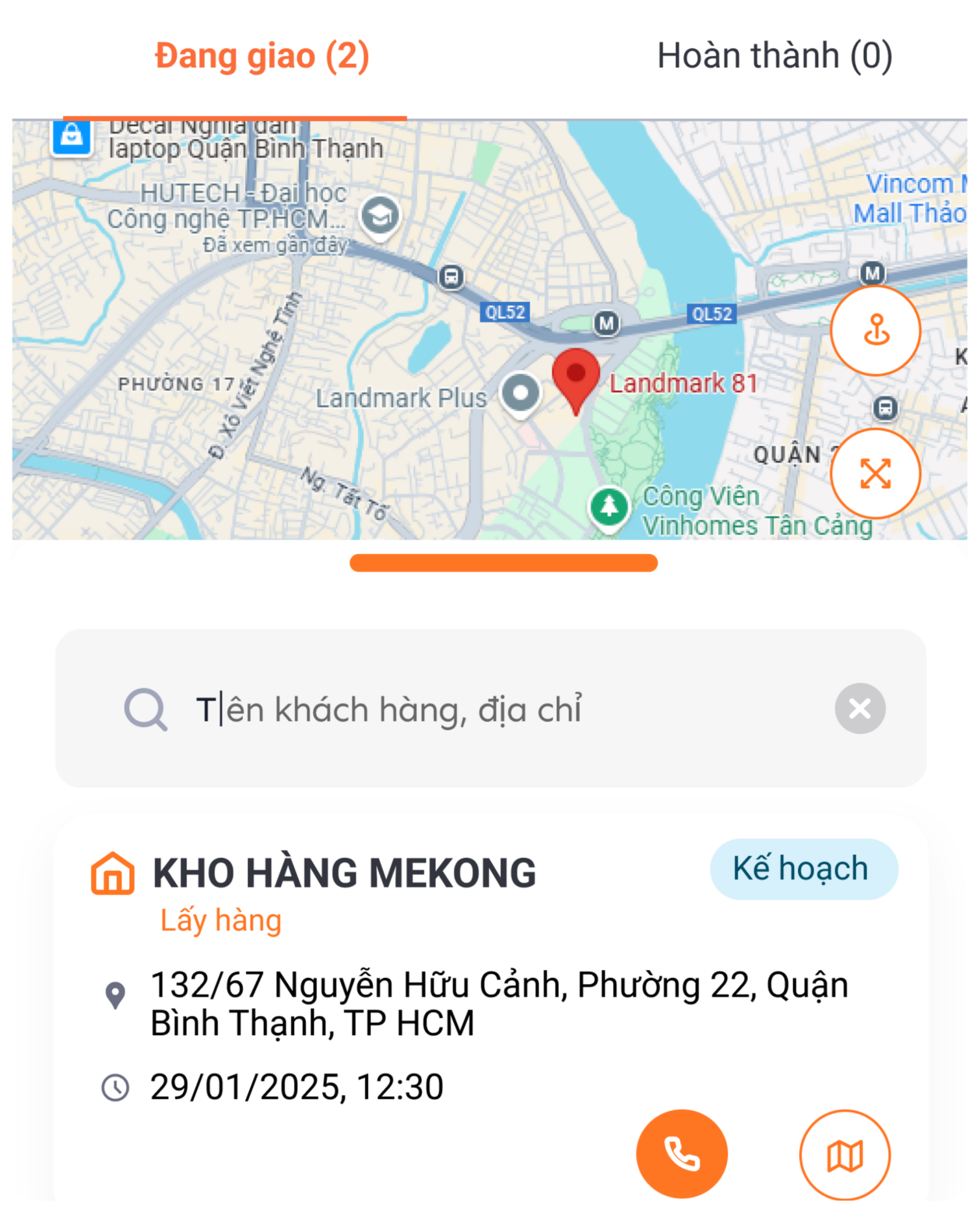This screenshot has height=1216, width=980.
Task: Expand the map to full screen
Action: tap(875, 473)
